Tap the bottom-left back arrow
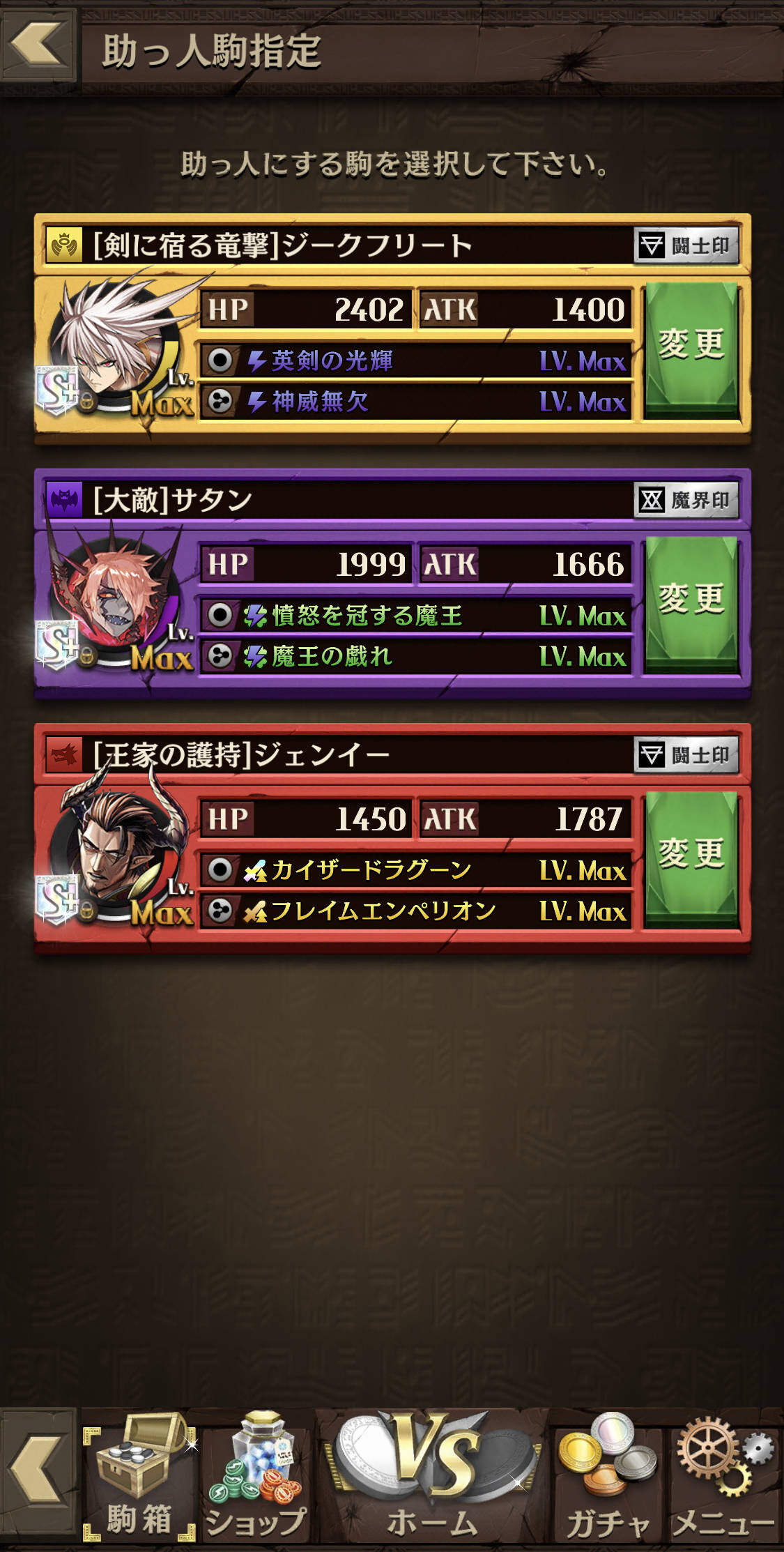This screenshot has width=784, height=1552. pyautogui.click(x=38, y=1473)
